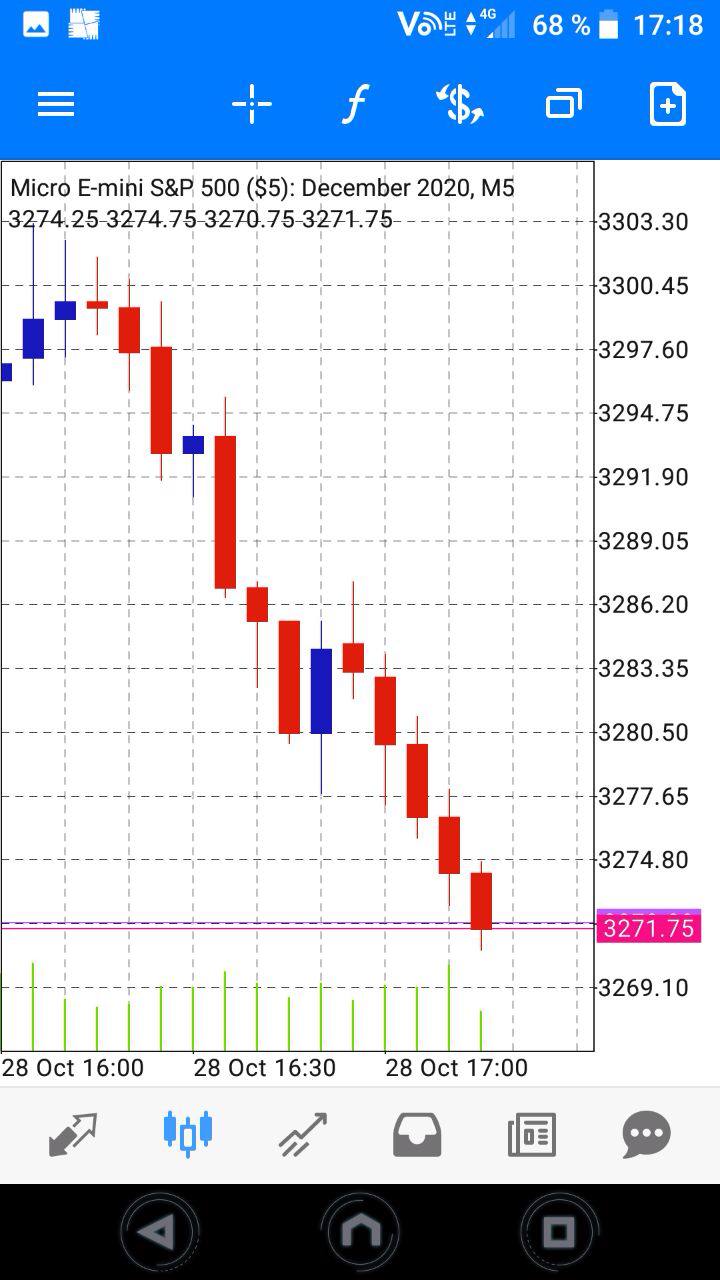Open the History inbox tab
Image resolution: width=720 pixels, height=1280 pixels.
coord(417,1134)
